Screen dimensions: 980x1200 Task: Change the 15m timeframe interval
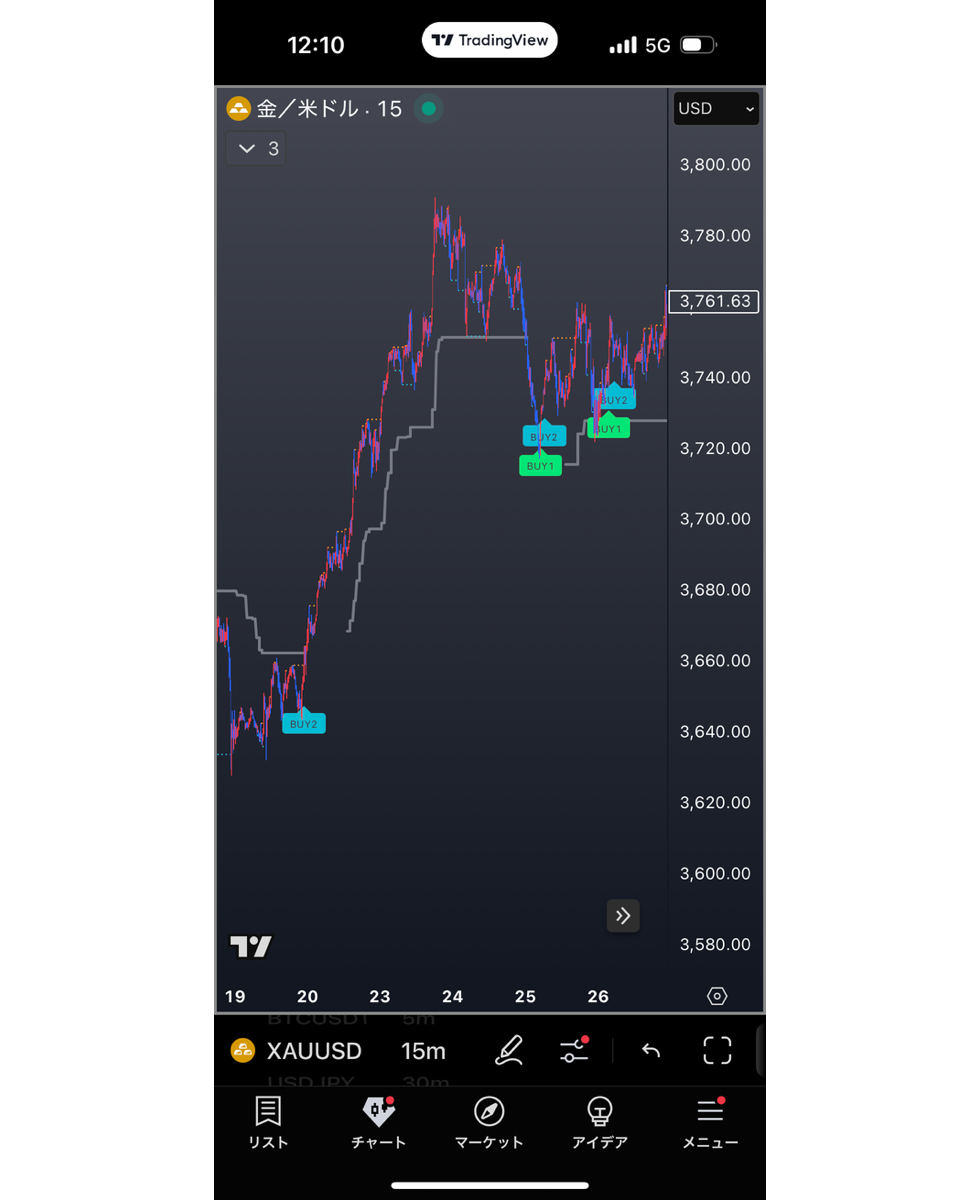[423, 1051]
